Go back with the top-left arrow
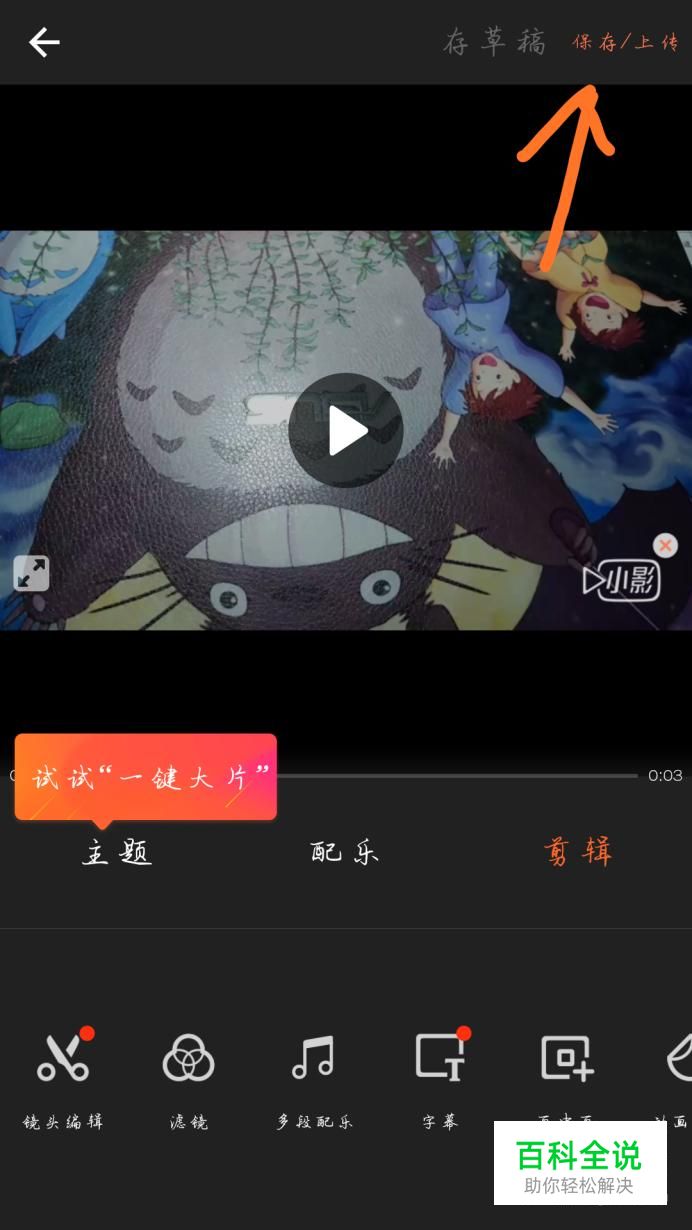 (x=44, y=42)
